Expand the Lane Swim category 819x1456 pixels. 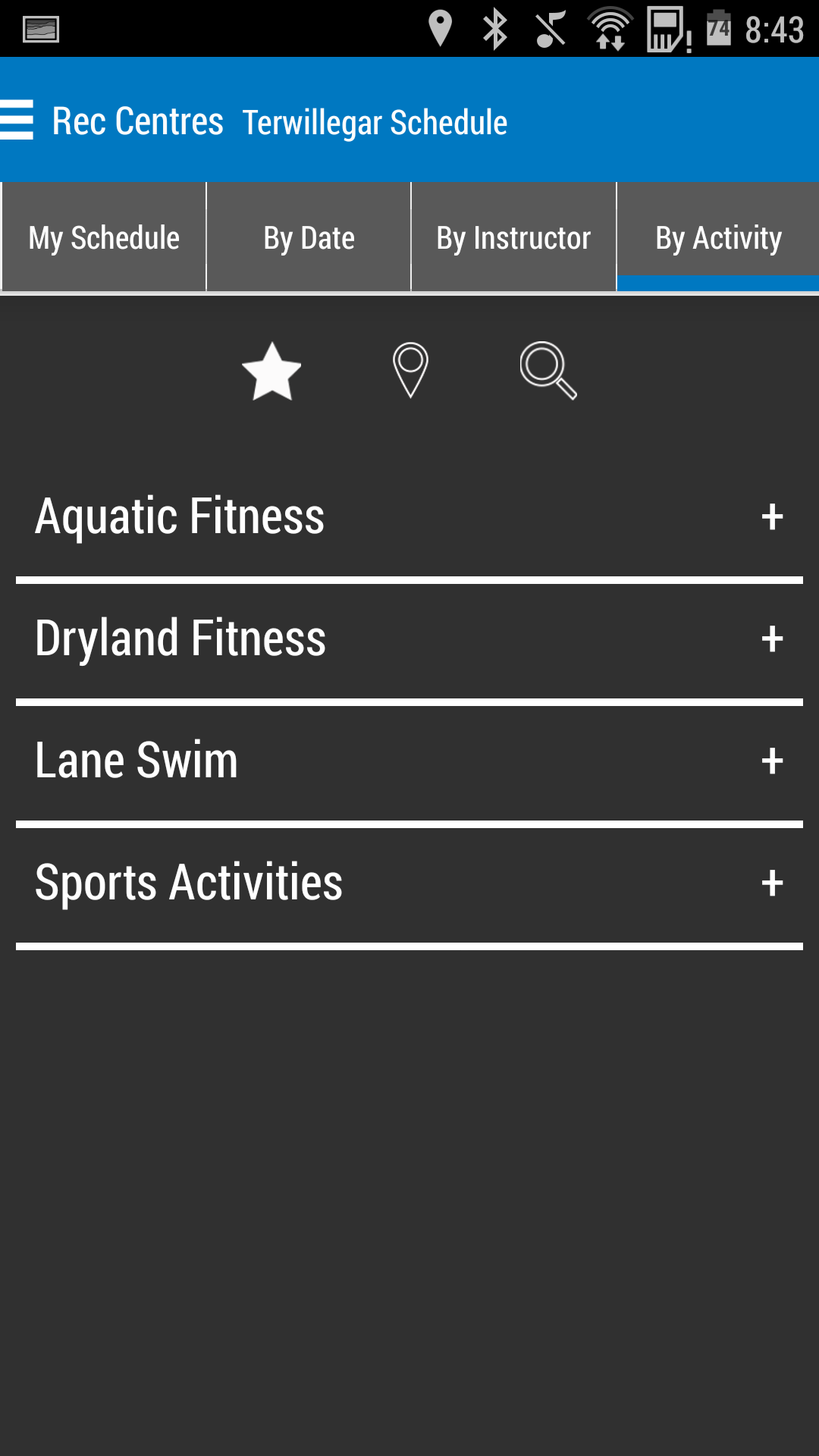pos(772,761)
